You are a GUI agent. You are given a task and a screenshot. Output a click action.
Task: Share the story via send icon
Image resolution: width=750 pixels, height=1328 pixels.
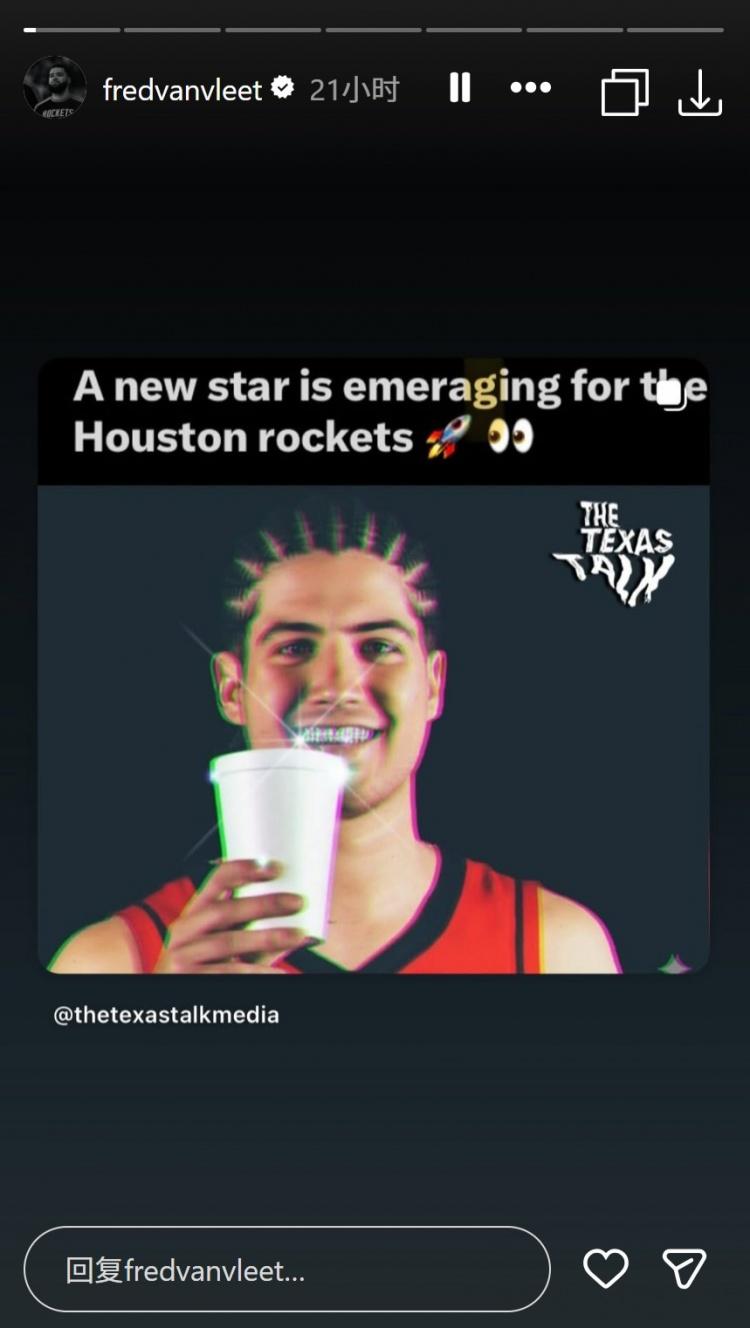pyautogui.click(x=685, y=1269)
